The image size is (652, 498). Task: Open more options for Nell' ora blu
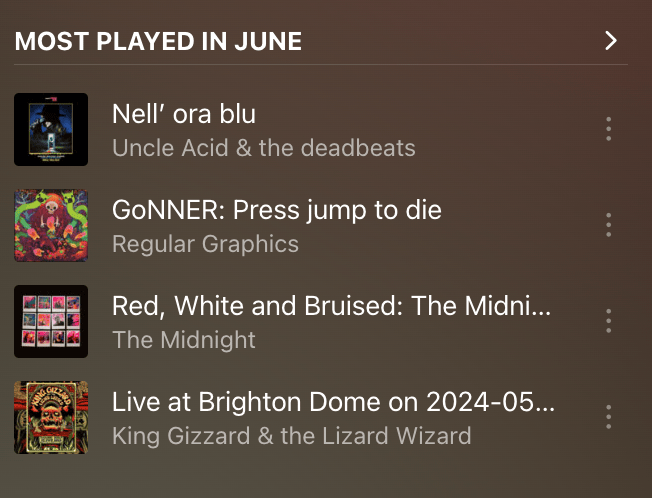coord(608,129)
